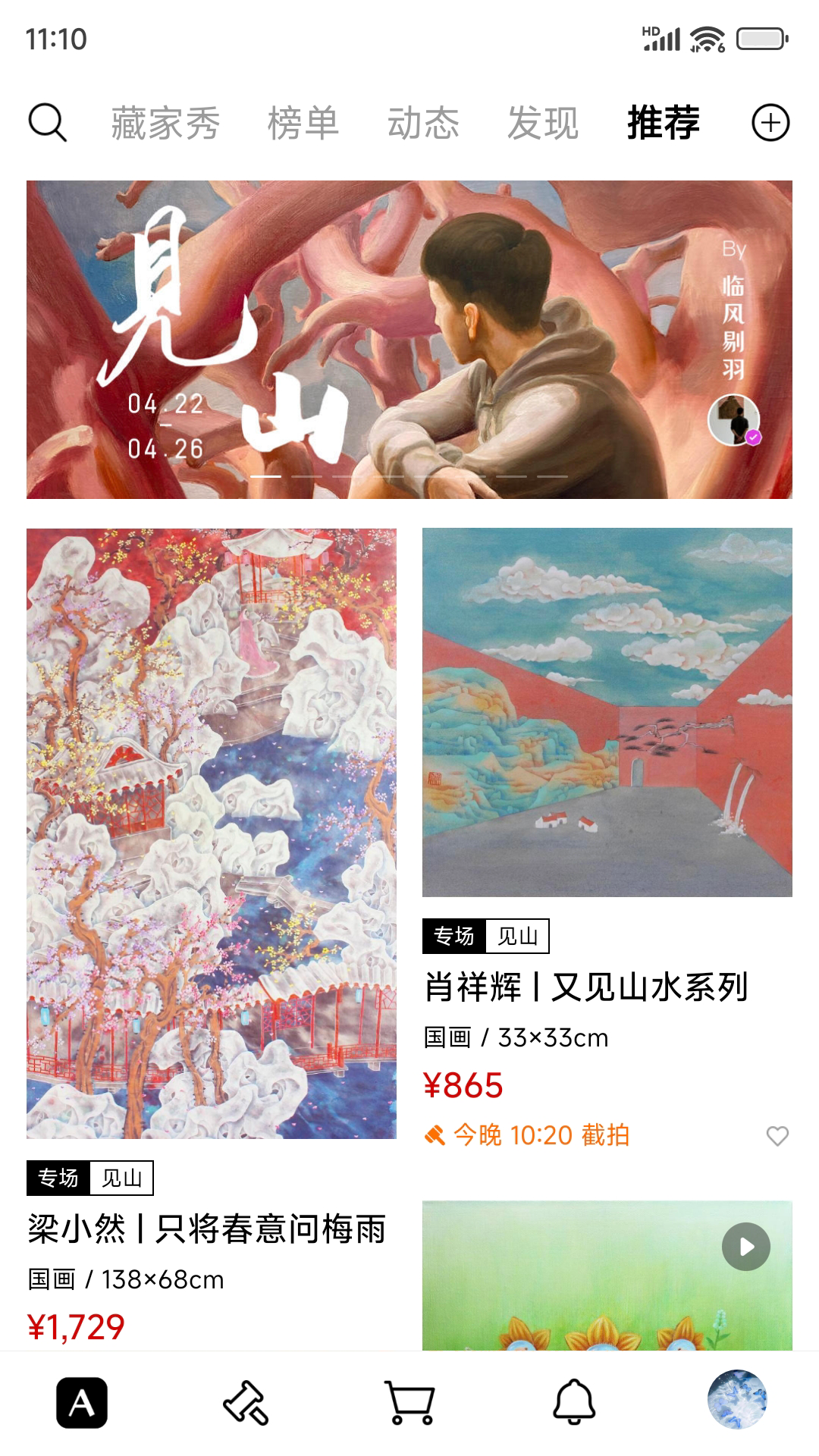Switch to the 藏家秀 tab
Image resolution: width=819 pixels, height=1456 pixels.
[165, 123]
